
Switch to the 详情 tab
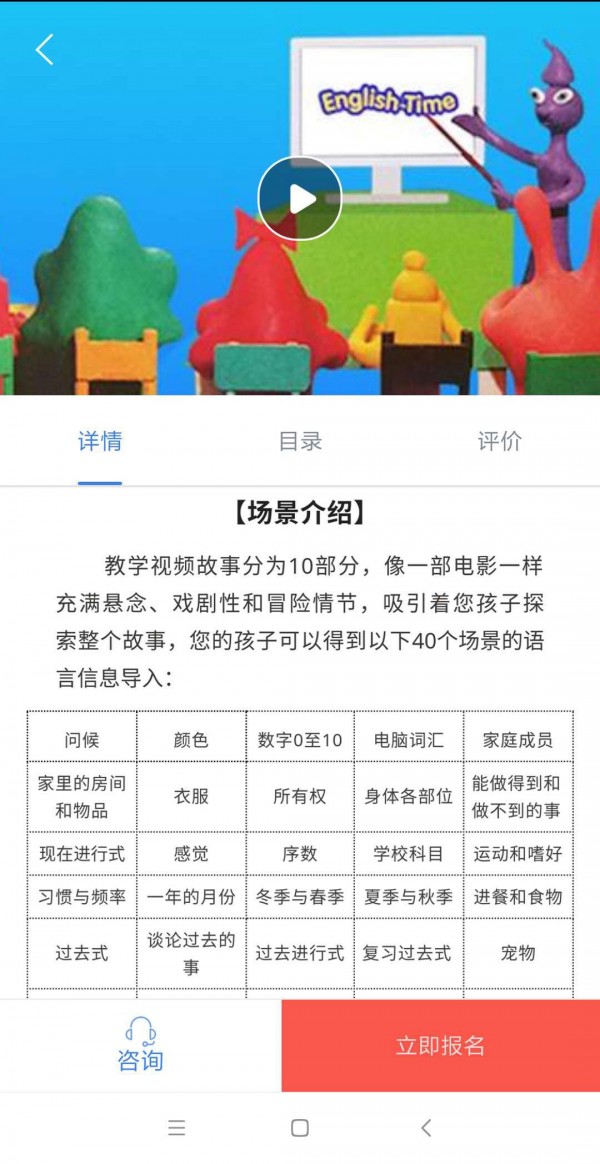click(100, 442)
